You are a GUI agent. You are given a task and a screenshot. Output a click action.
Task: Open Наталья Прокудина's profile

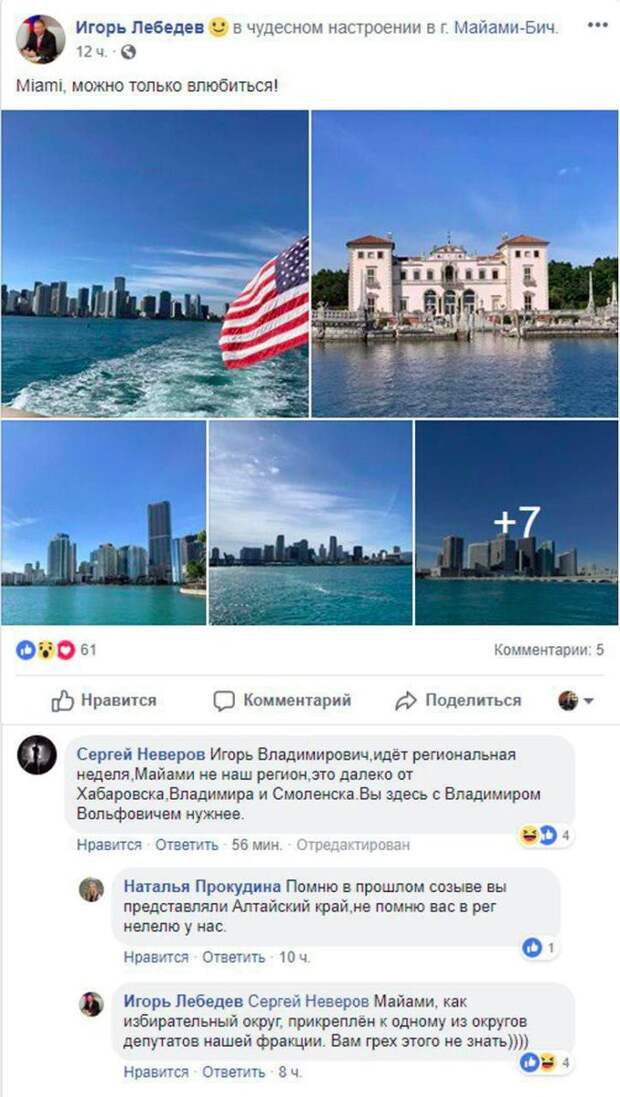tap(202, 887)
